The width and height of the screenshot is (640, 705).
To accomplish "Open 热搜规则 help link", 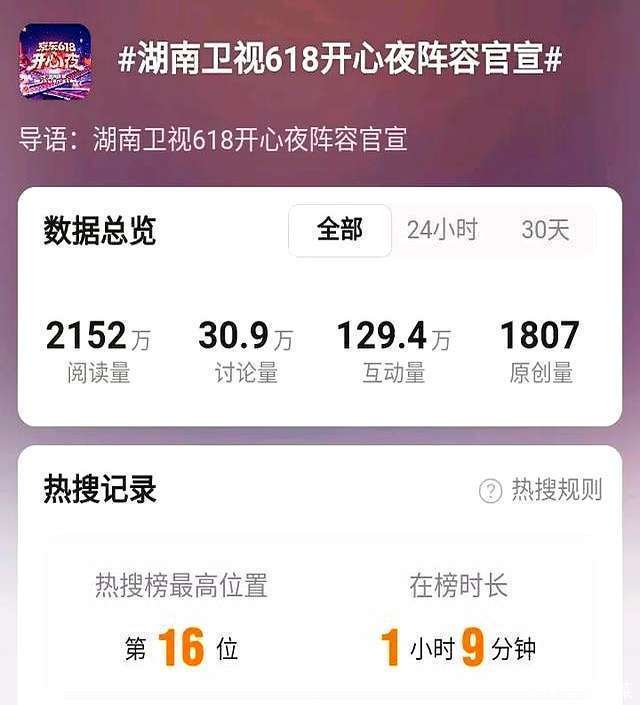I will coord(542,490).
